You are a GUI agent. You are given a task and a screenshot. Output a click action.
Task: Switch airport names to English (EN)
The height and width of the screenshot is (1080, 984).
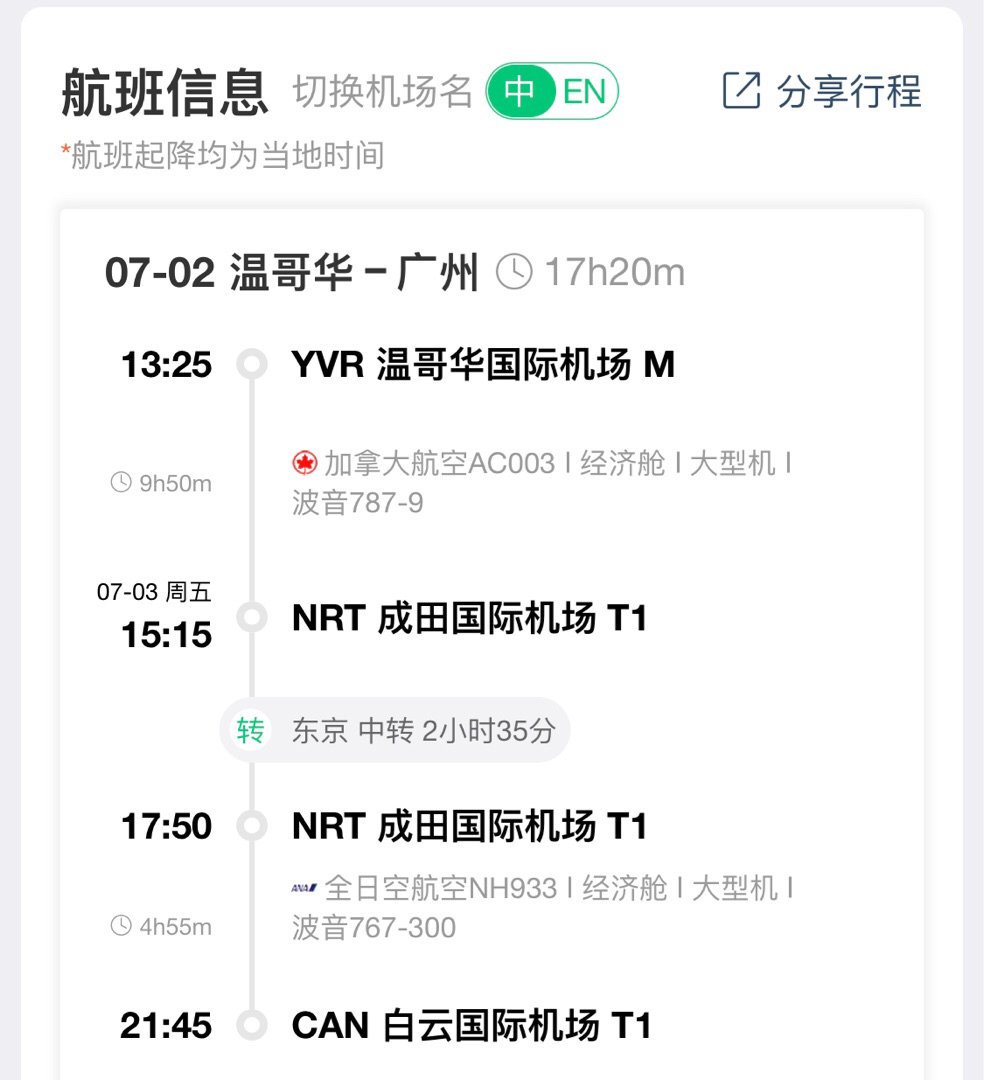(x=585, y=92)
